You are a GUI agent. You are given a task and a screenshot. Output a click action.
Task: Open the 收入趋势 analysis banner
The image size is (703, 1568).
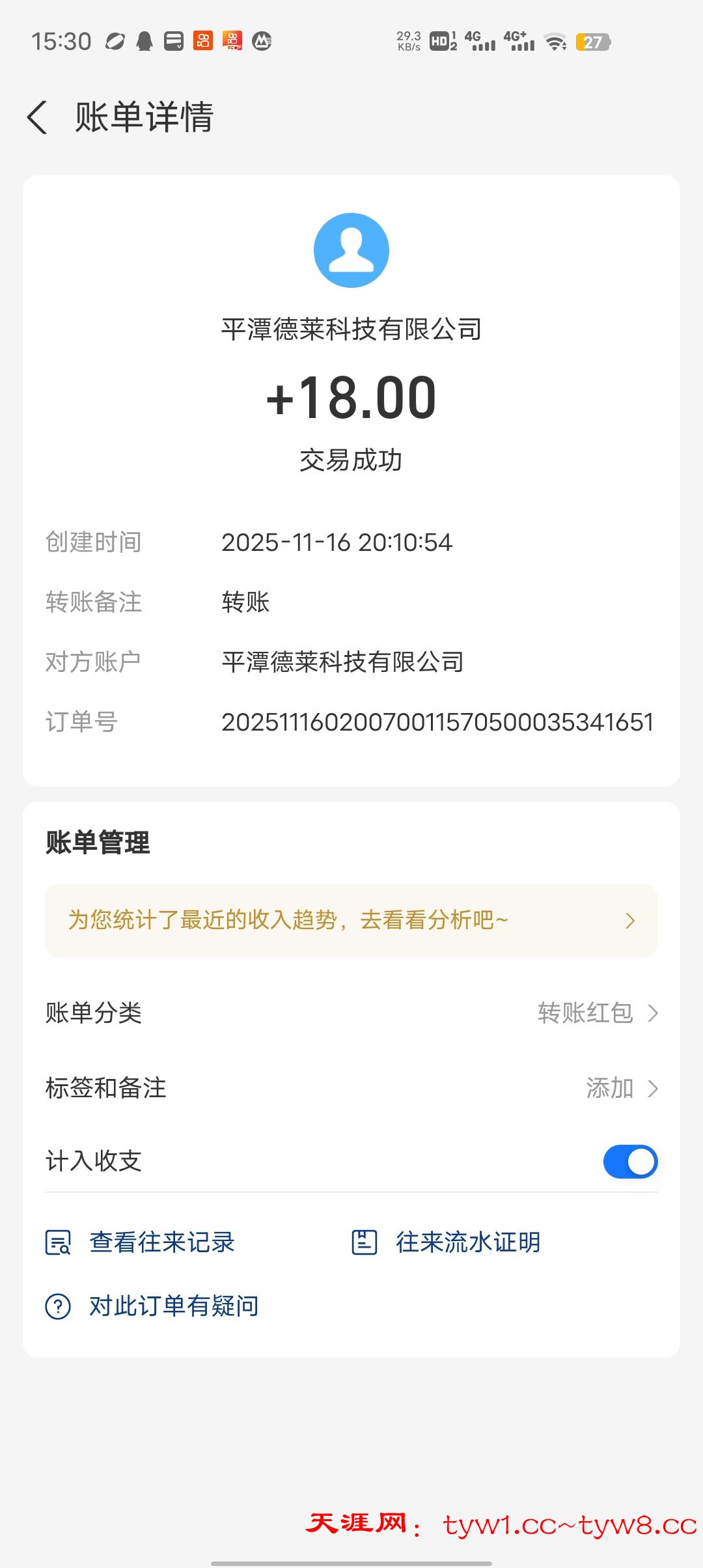351,920
